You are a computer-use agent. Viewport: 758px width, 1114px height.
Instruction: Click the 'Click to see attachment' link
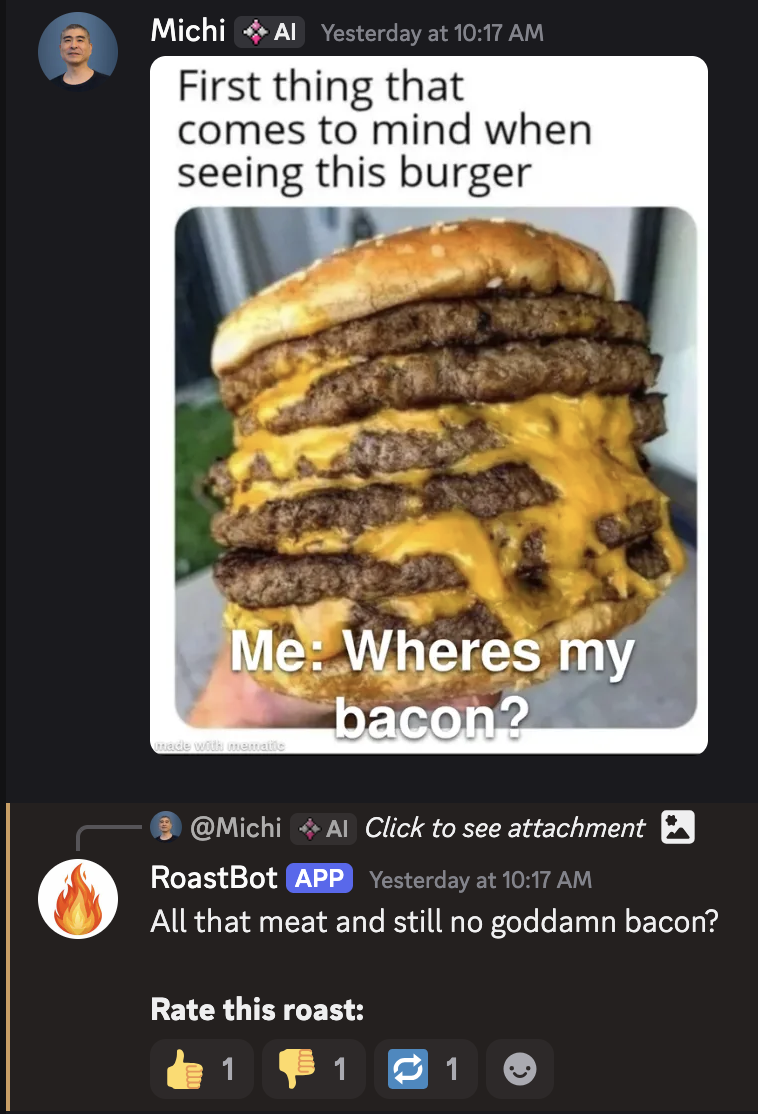(x=504, y=828)
